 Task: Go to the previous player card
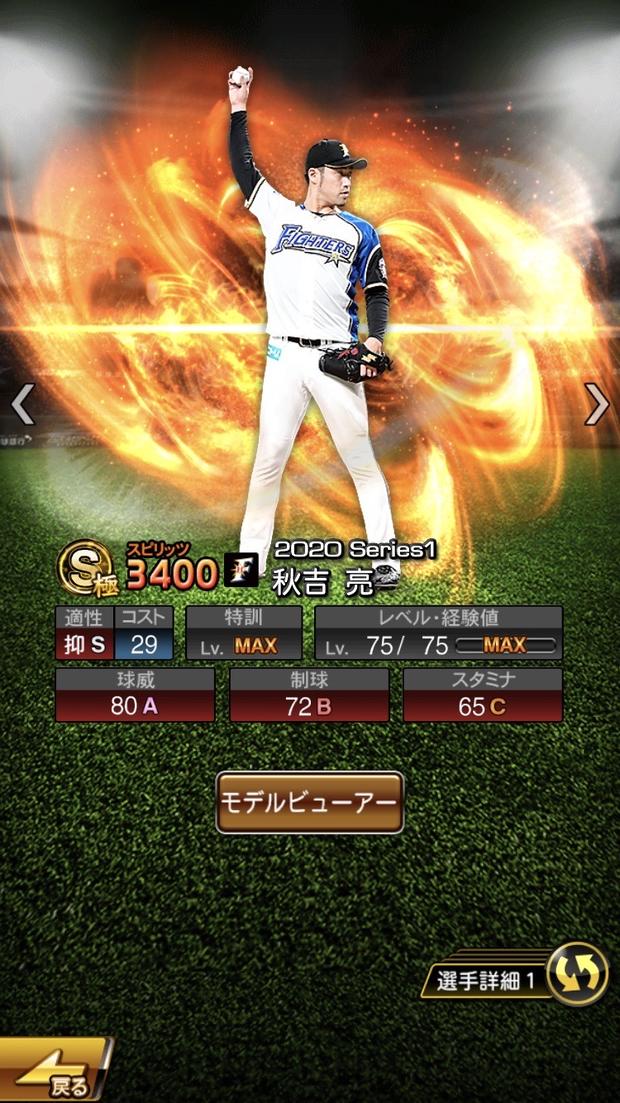point(22,404)
